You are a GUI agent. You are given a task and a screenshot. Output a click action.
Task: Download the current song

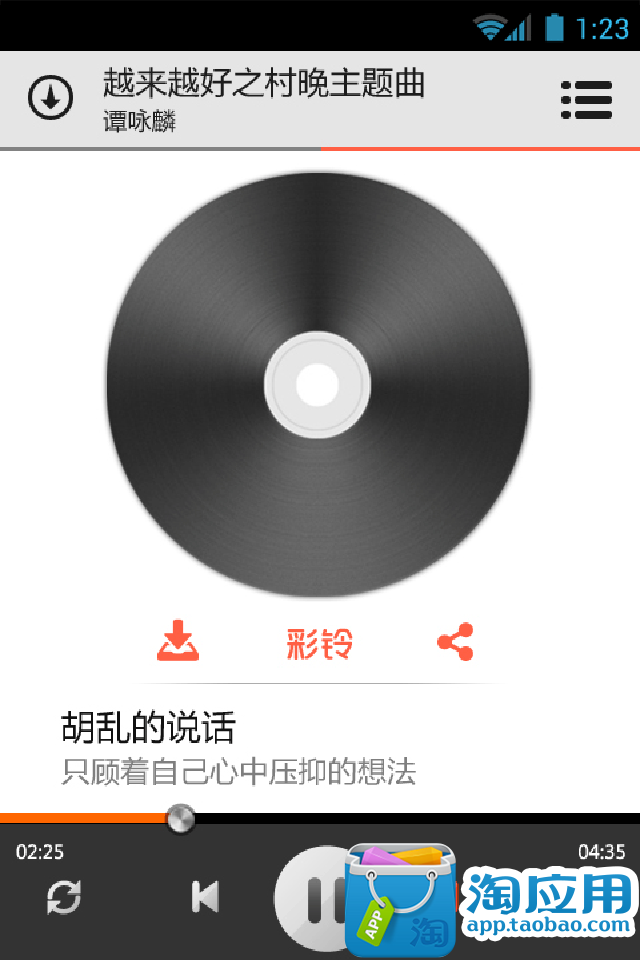178,642
